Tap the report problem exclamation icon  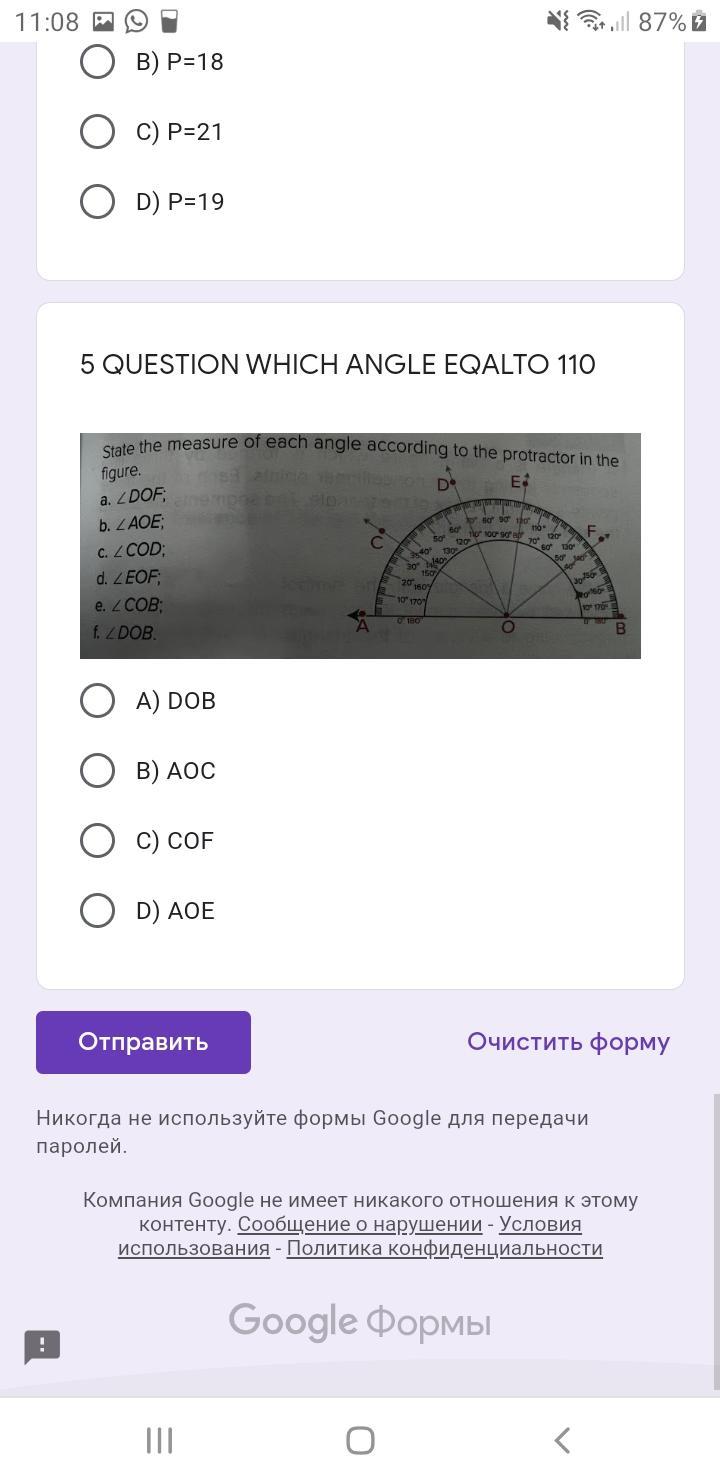[42, 1346]
